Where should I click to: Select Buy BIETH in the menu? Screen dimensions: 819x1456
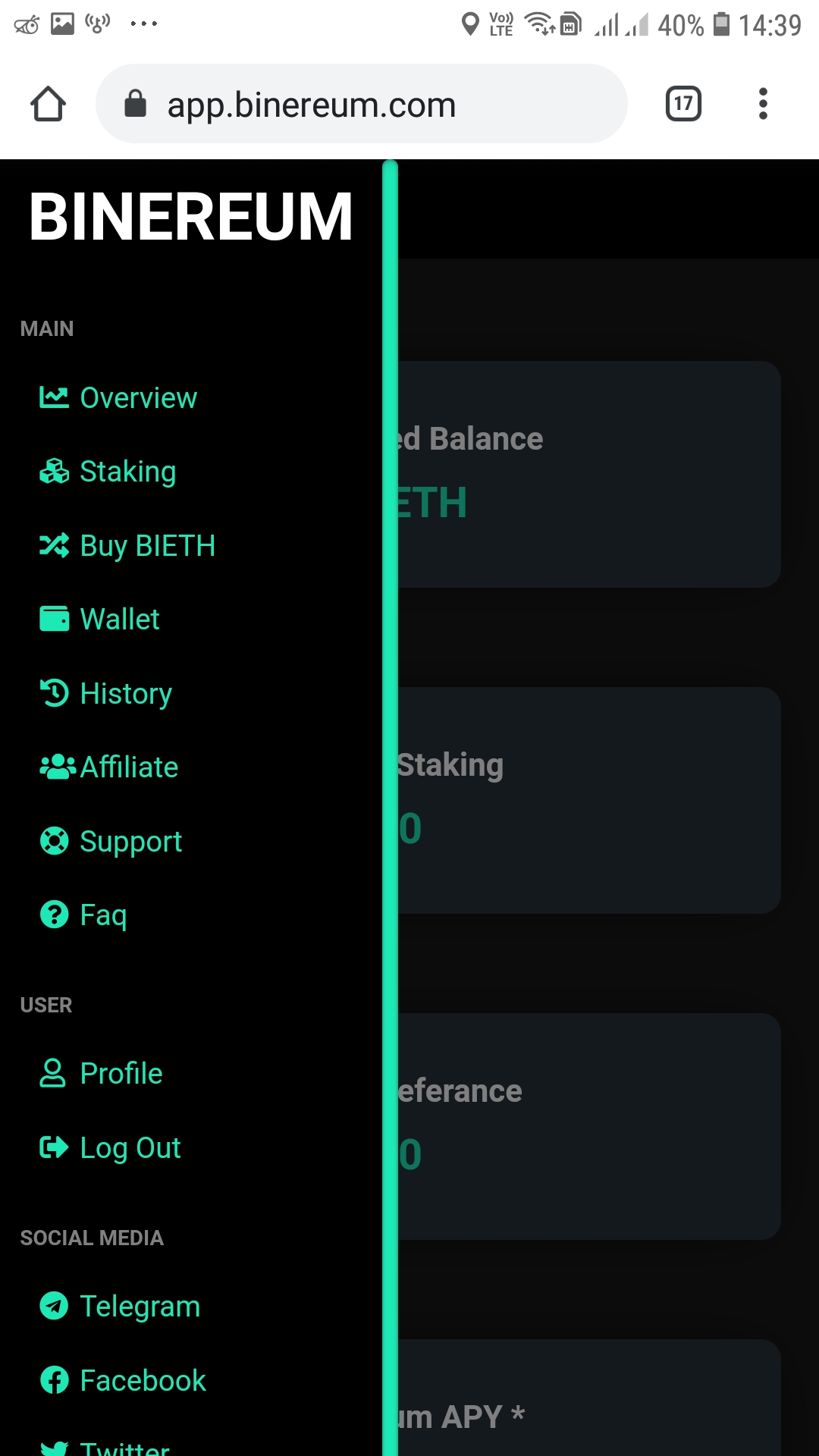[x=128, y=545]
